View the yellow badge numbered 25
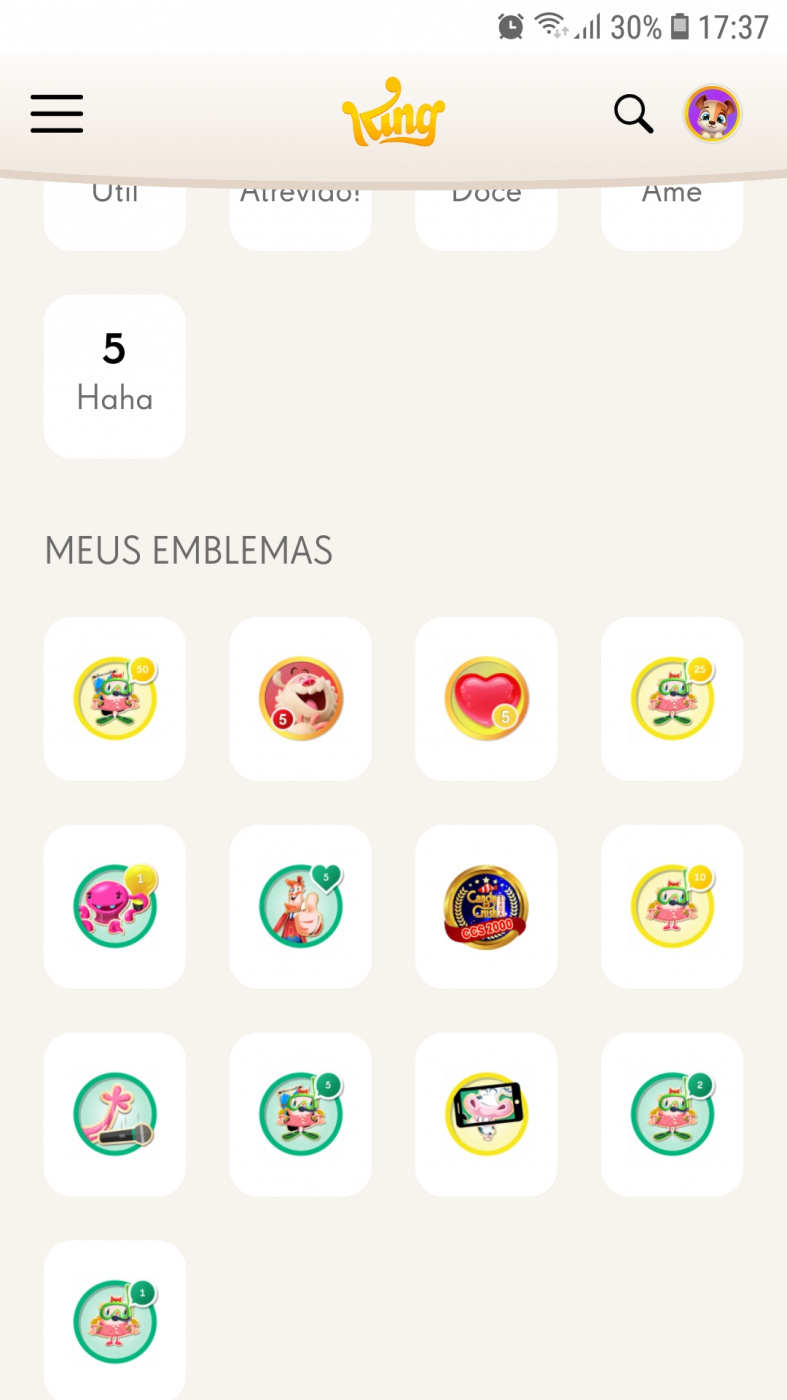The image size is (787, 1400). click(x=672, y=698)
